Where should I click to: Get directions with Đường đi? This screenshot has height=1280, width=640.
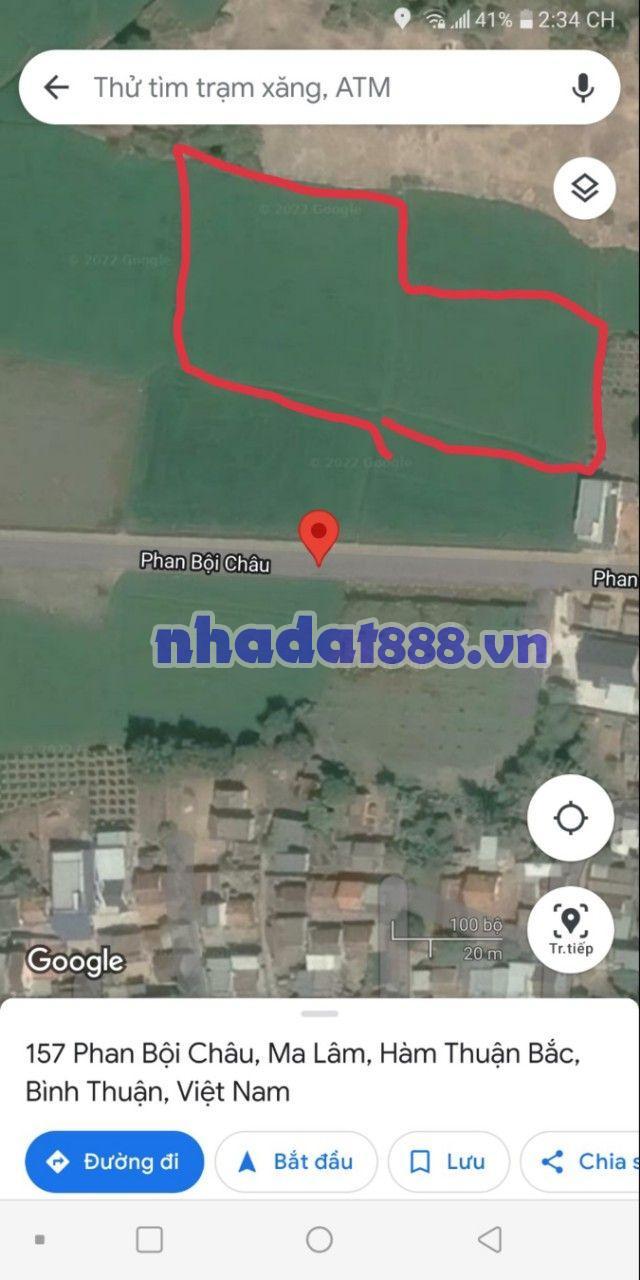coord(114,1162)
